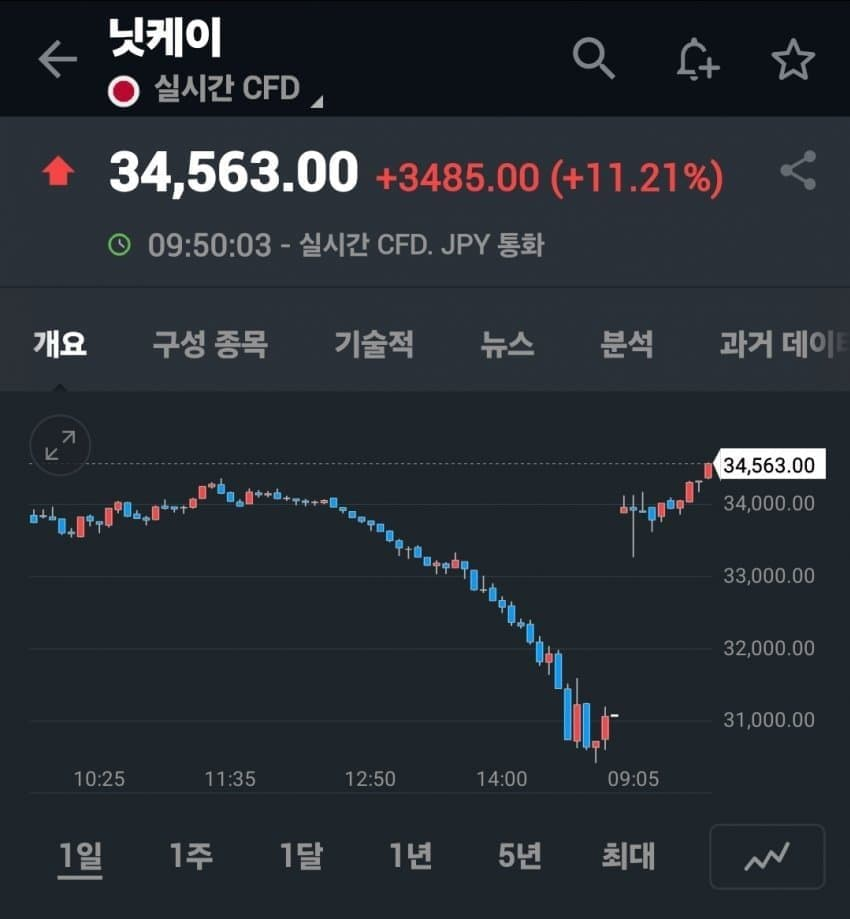Add a price alert with the bell

[x=697, y=60]
